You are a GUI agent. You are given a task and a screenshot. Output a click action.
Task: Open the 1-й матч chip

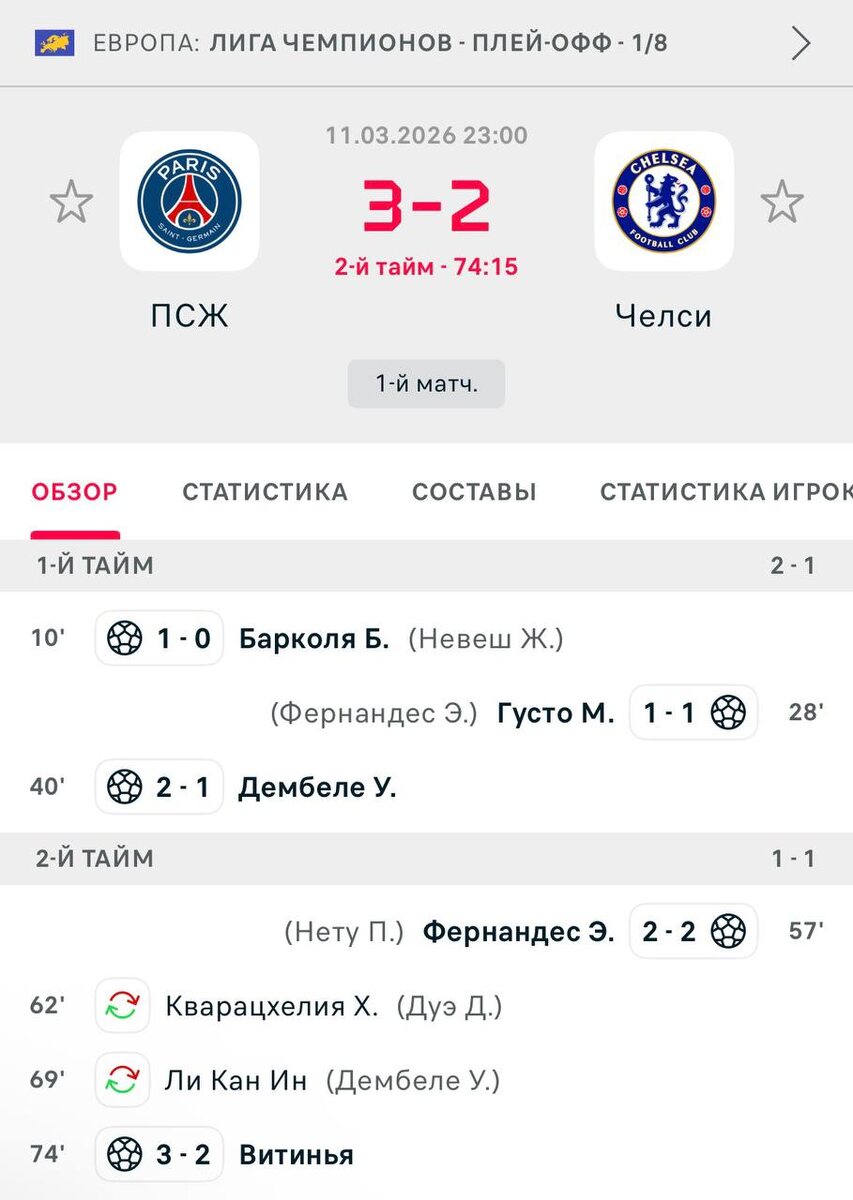[x=426, y=384]
